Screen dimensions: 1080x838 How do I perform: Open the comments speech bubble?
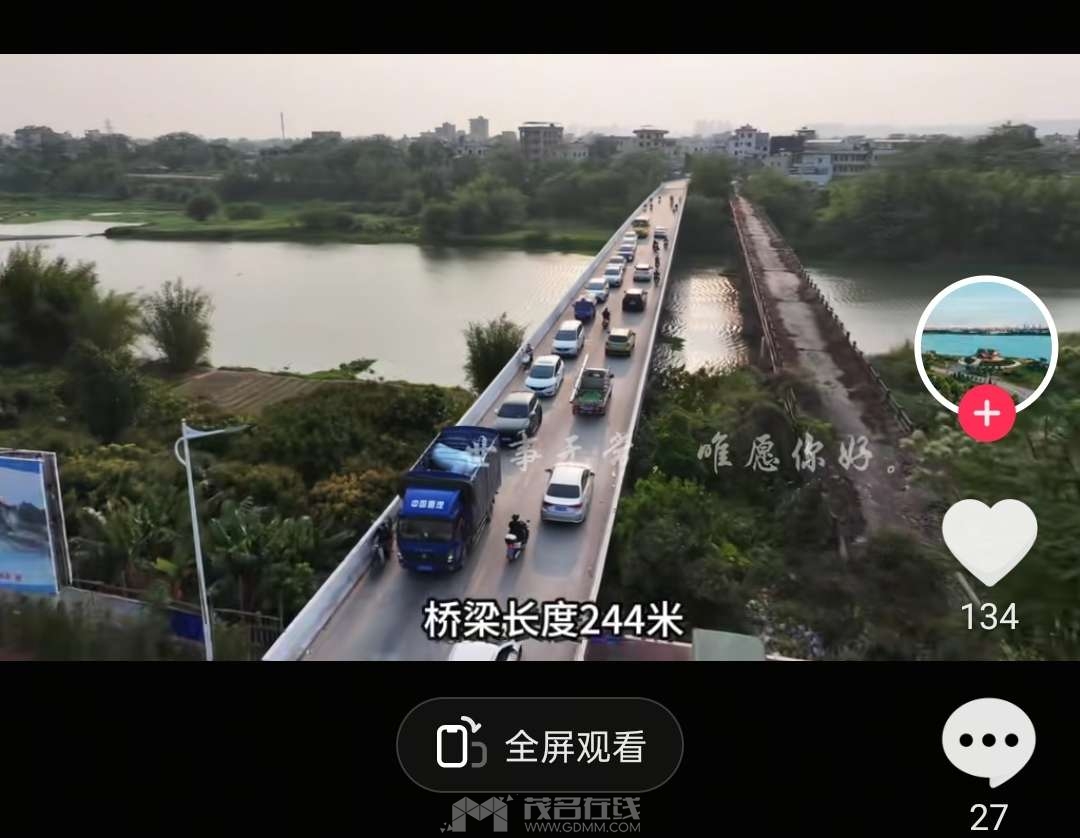[988, 743]
